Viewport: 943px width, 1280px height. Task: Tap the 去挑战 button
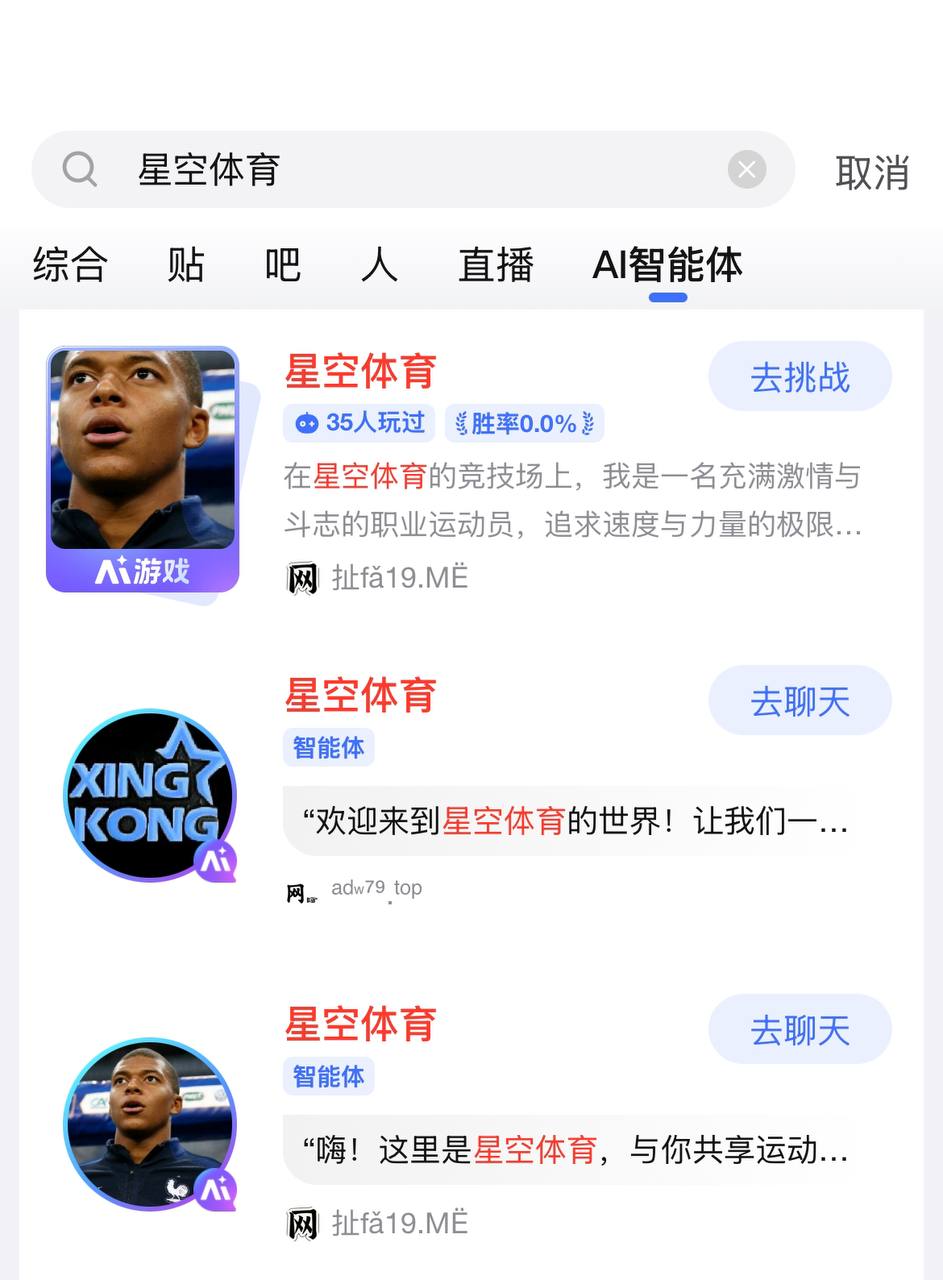click(799, 377)
